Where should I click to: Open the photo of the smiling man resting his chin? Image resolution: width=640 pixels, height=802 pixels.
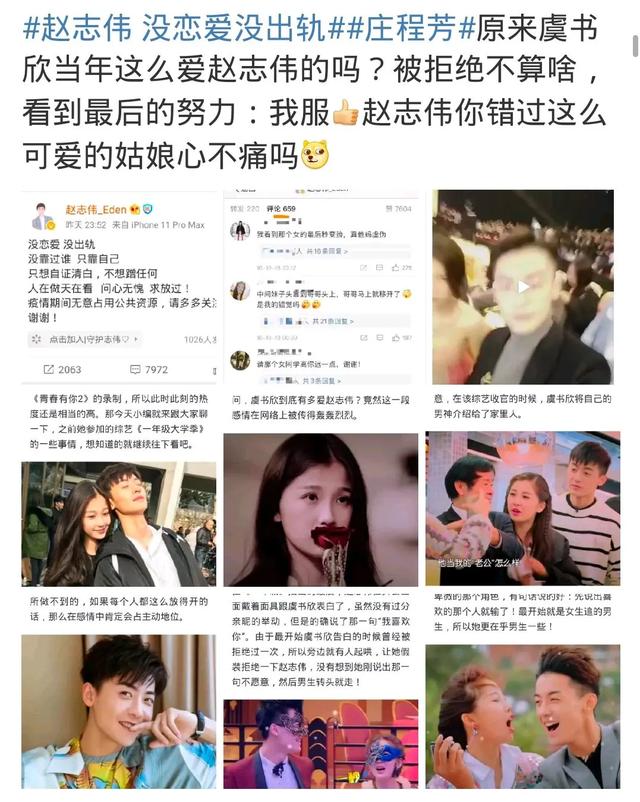point(118,711)
